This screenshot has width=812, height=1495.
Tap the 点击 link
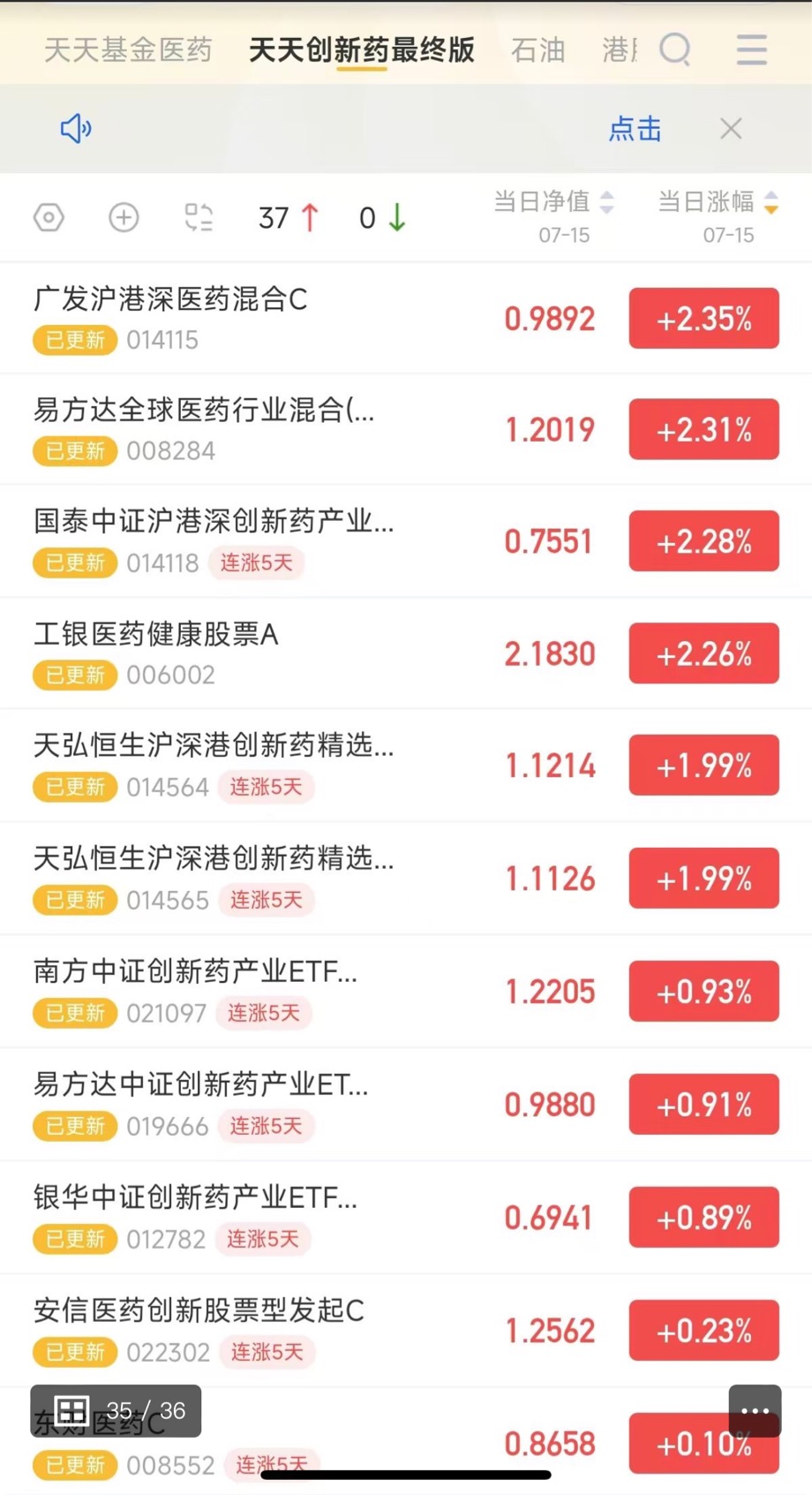pyautogui.click(x=635, y=129)
